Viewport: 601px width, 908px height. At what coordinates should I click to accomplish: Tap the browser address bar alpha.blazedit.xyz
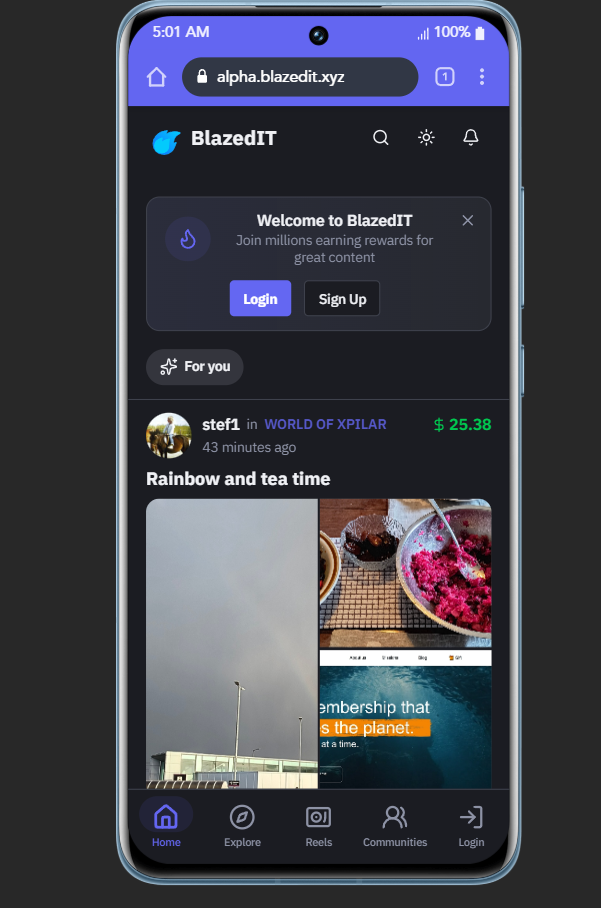[x=300, y=77]
